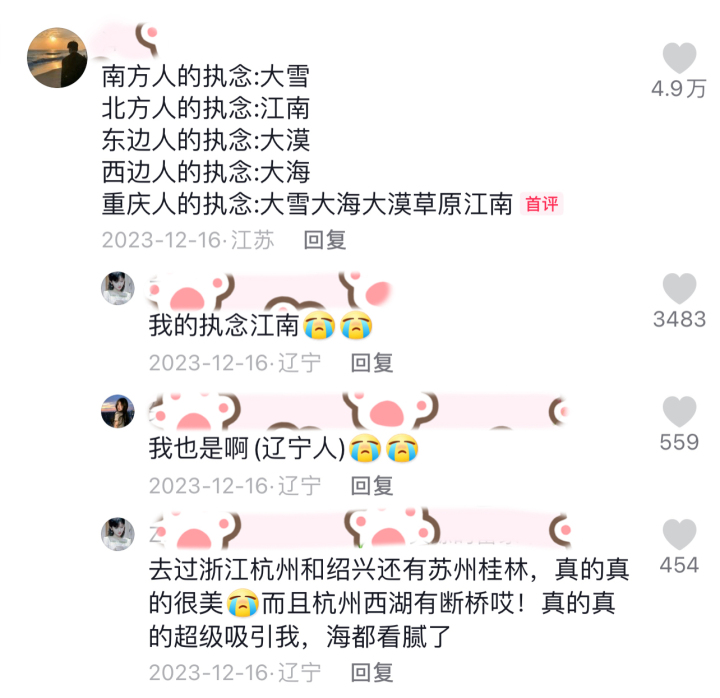View avatar of the 我也是啊 commenter

tap(118, 410)
